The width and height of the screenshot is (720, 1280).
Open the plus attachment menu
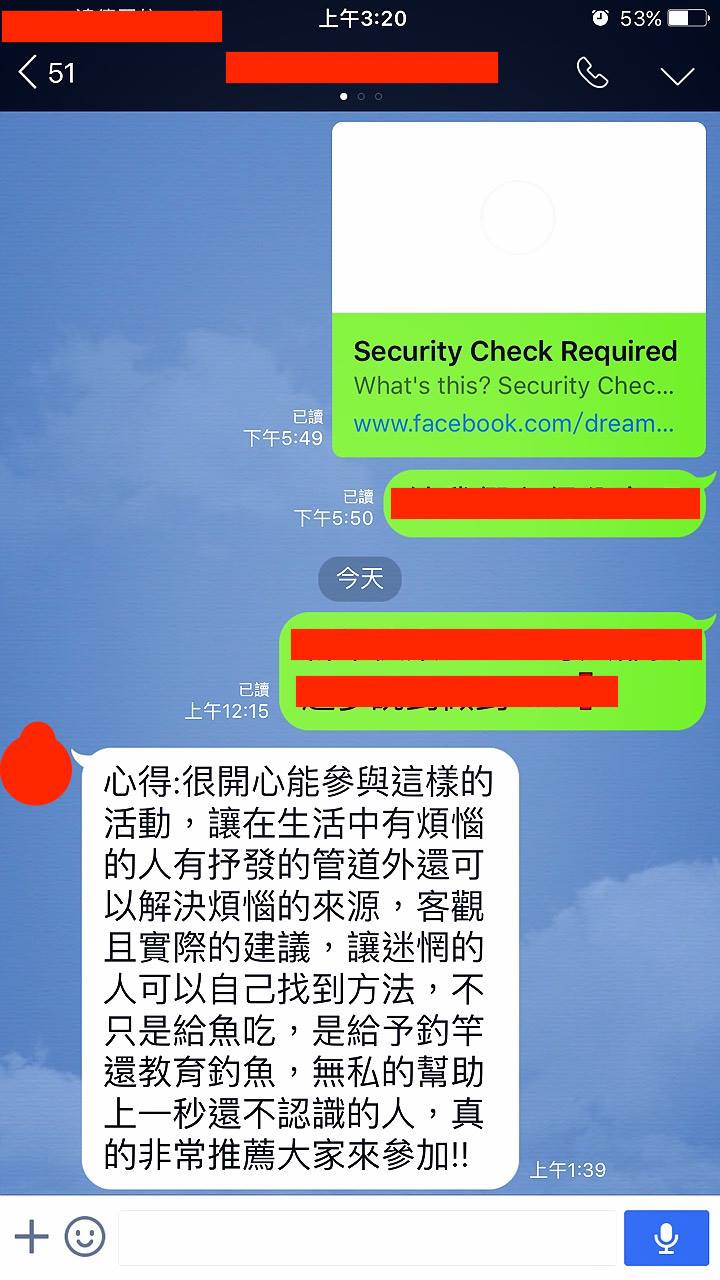[31, 1237]
